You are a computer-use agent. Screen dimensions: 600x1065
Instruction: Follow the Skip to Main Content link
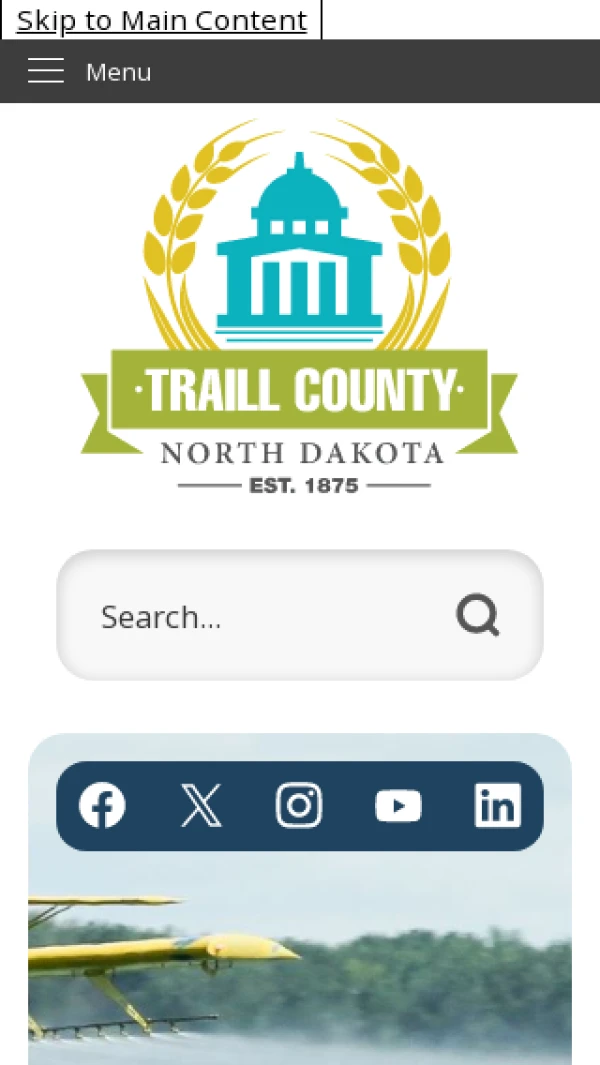[162, 20]
